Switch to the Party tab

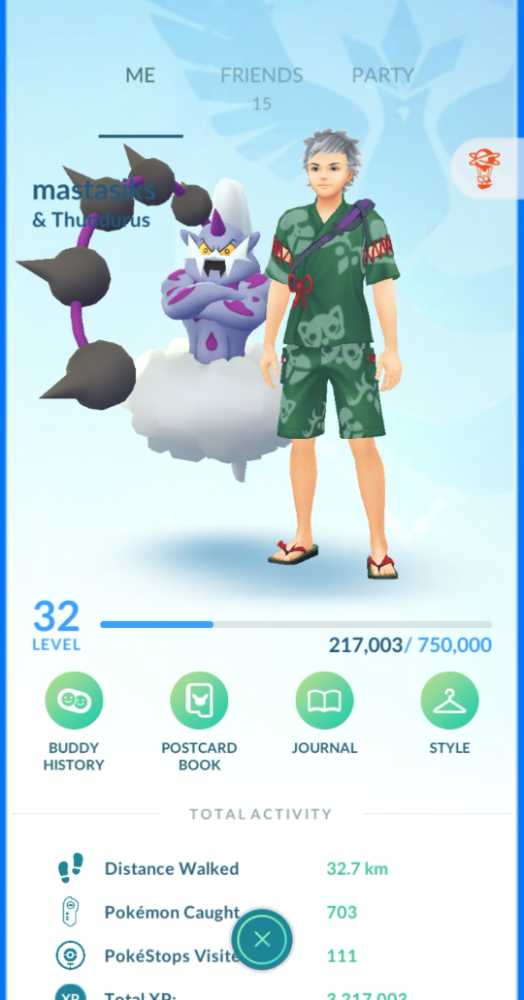click(382, 75)
